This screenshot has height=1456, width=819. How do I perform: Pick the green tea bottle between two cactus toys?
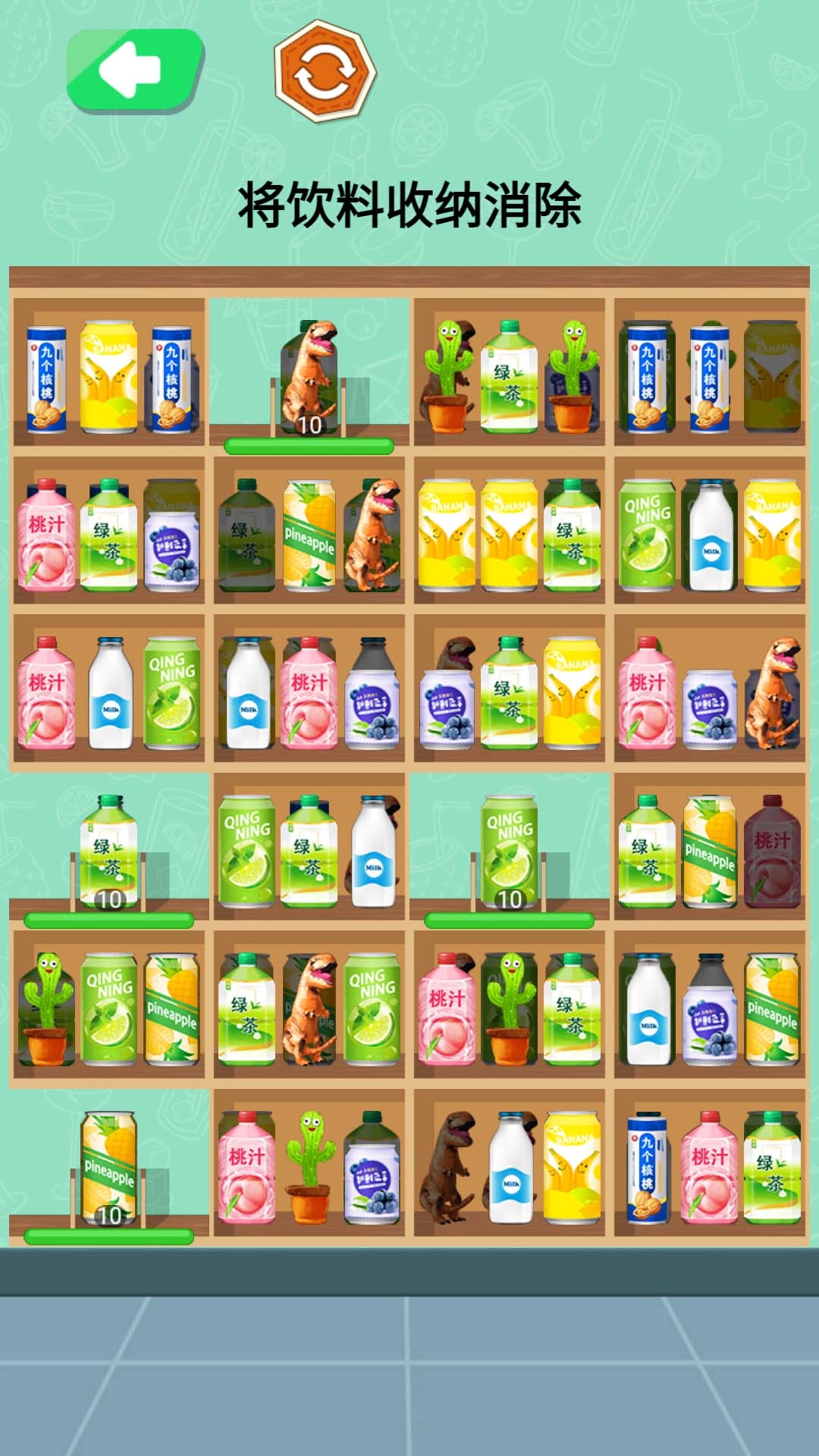(x=510, y=377)
